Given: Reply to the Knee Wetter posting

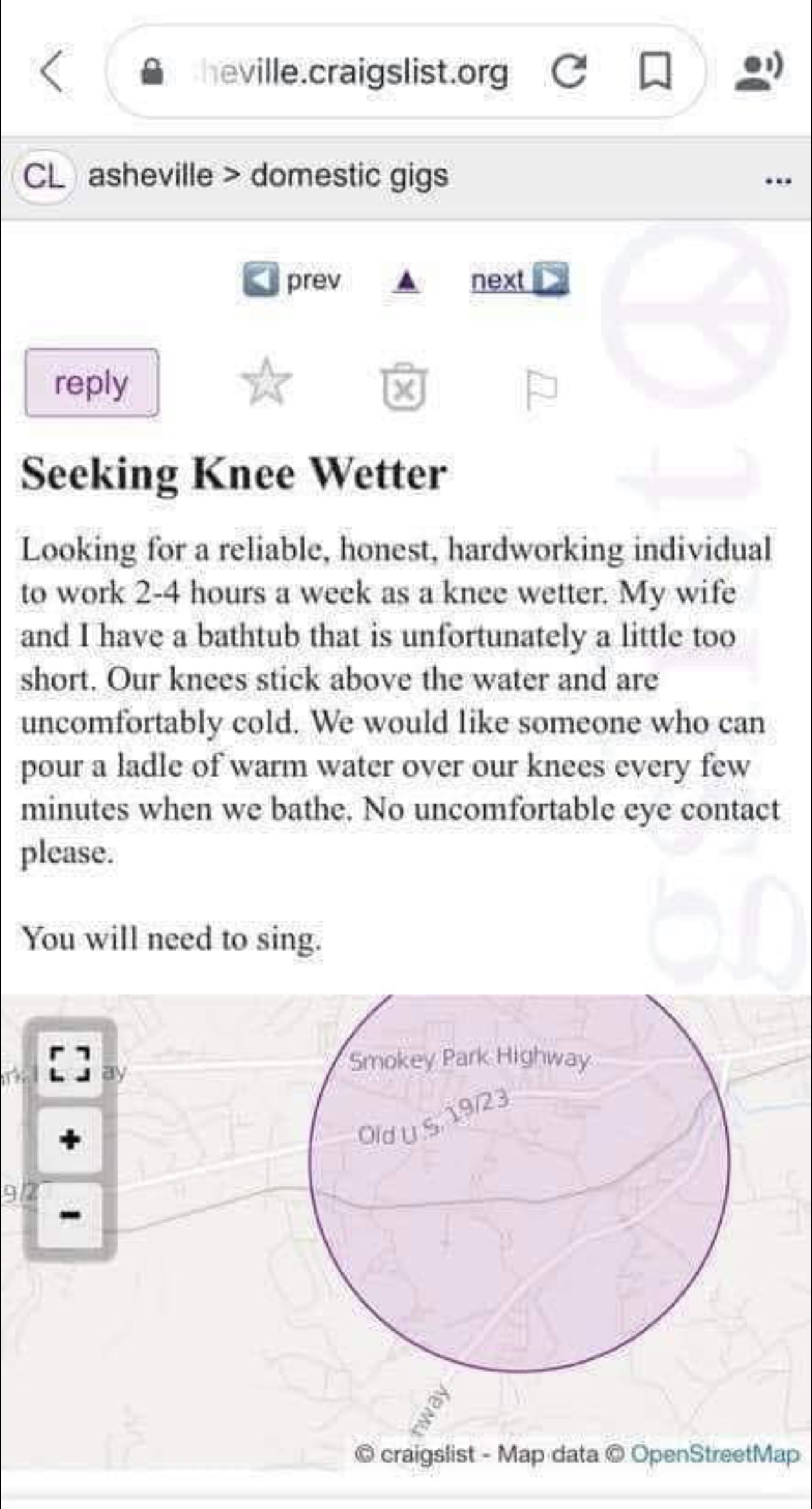Looking at the screenshot, I should click(x=92, y=383).
